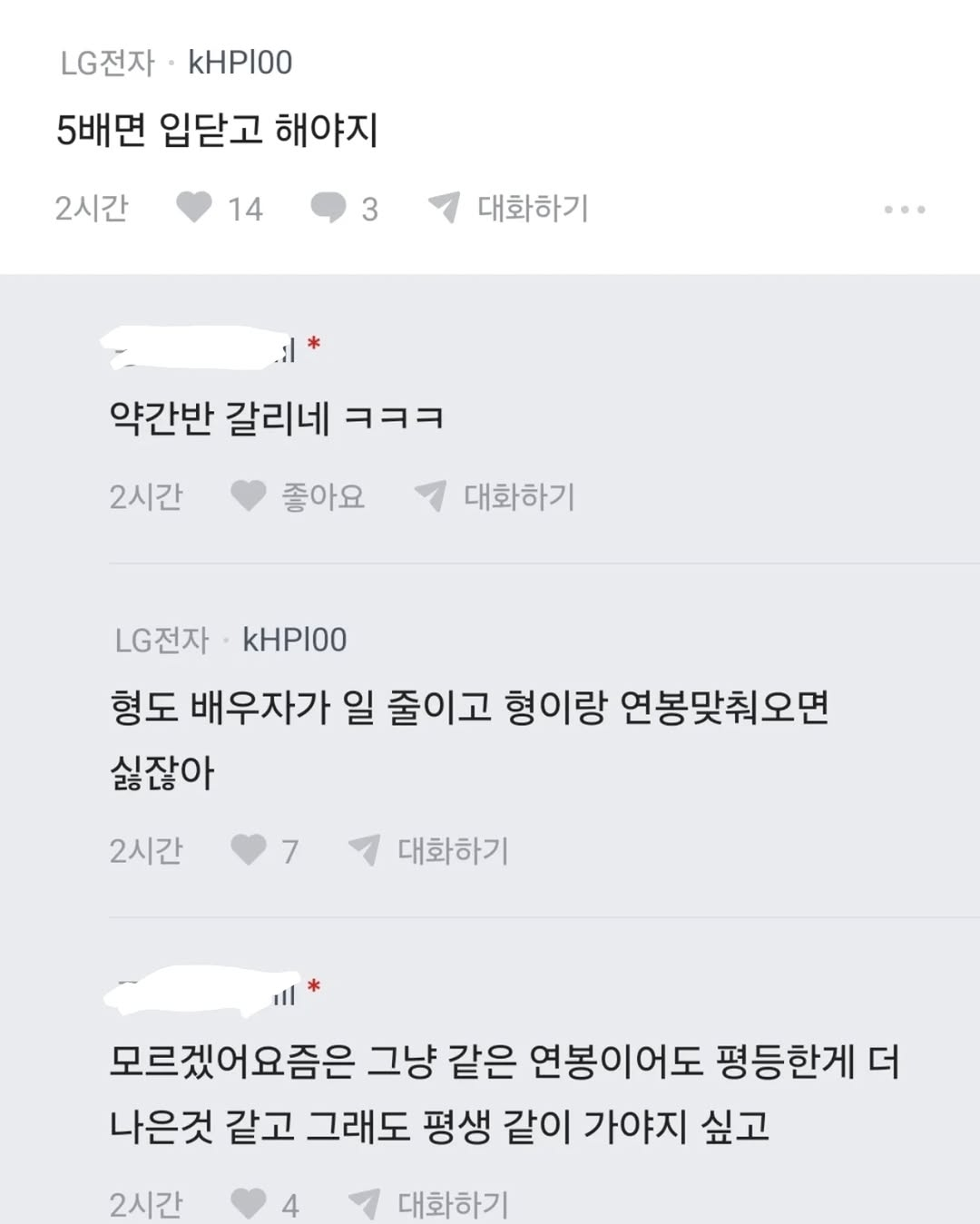
Task: Tap the paper plane icon on the kHPl00 reply
Action: tap(362, 848)
